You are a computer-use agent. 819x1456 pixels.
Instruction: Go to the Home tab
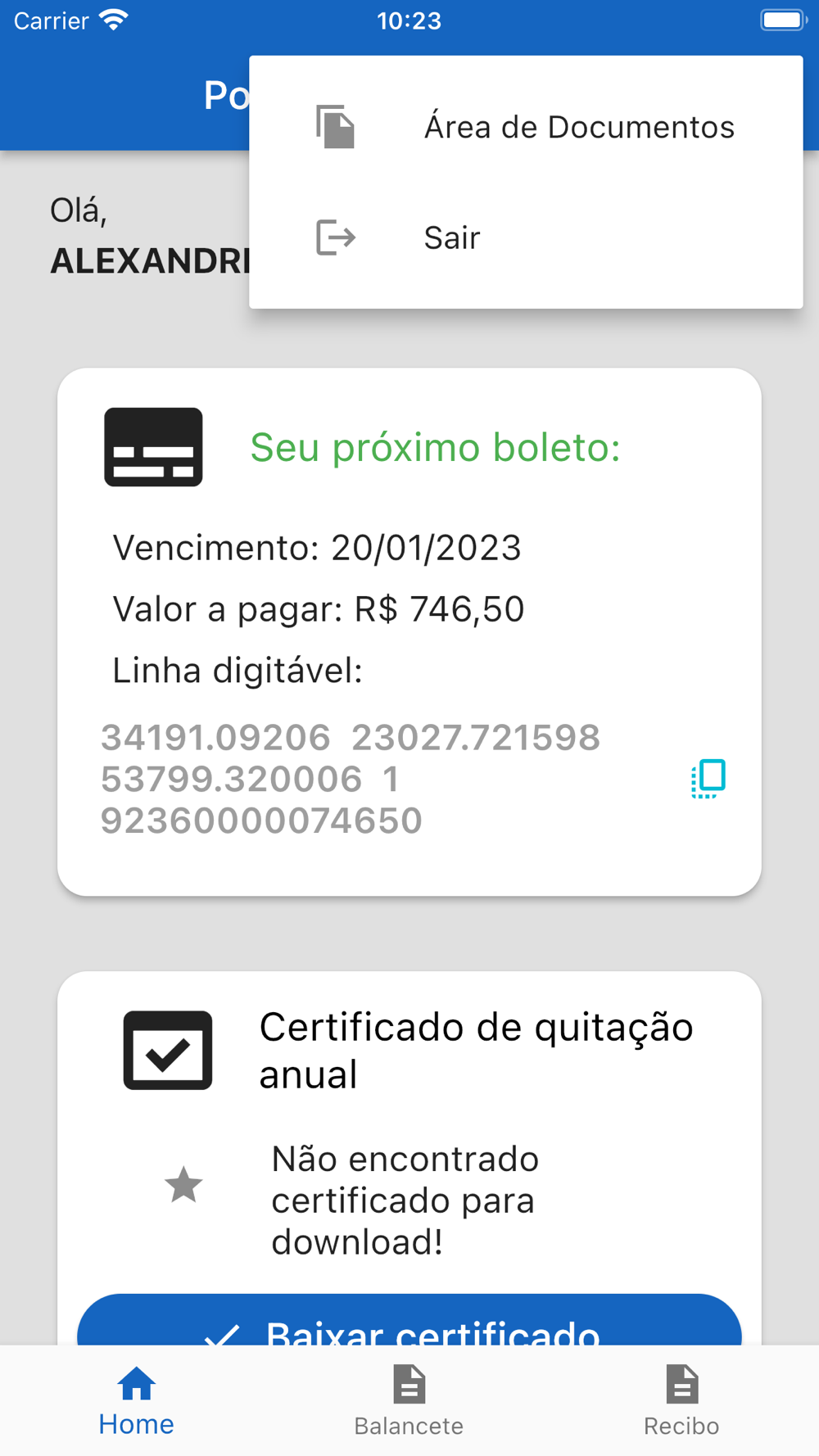click(x=136, y=1400)
